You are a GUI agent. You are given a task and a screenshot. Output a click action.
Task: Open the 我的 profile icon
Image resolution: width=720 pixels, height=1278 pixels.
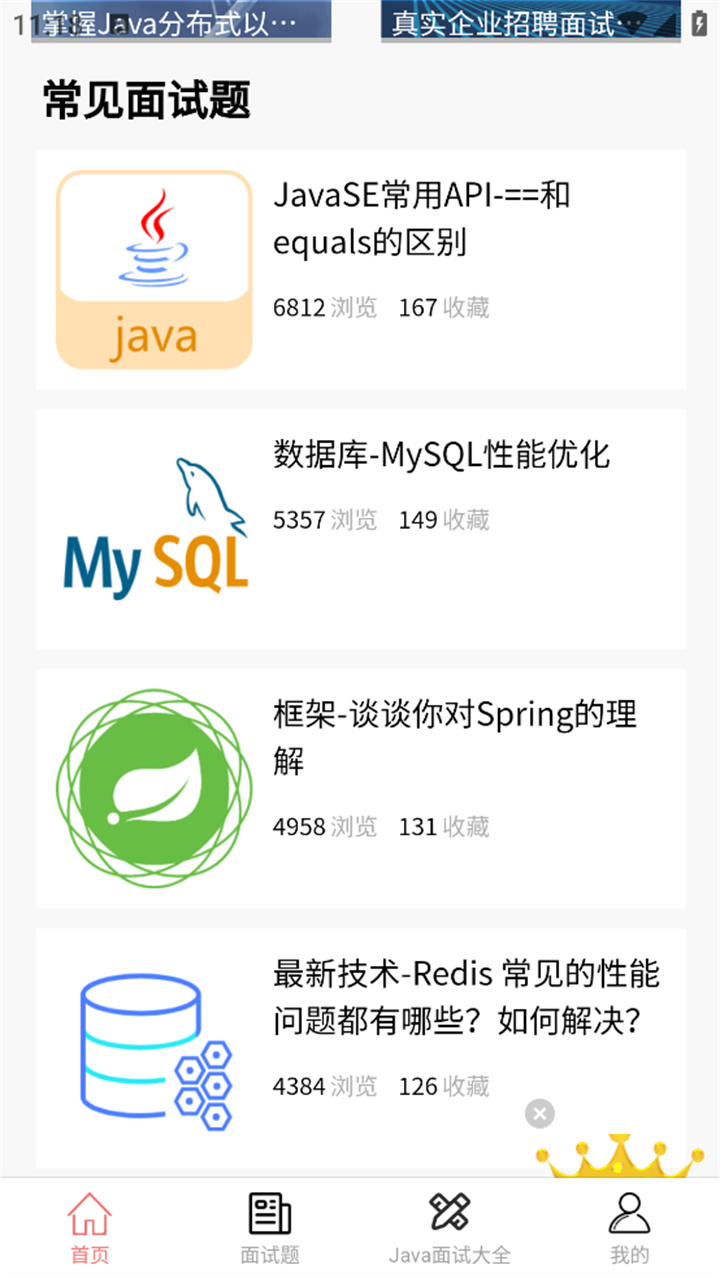(x=628, y=1213)
